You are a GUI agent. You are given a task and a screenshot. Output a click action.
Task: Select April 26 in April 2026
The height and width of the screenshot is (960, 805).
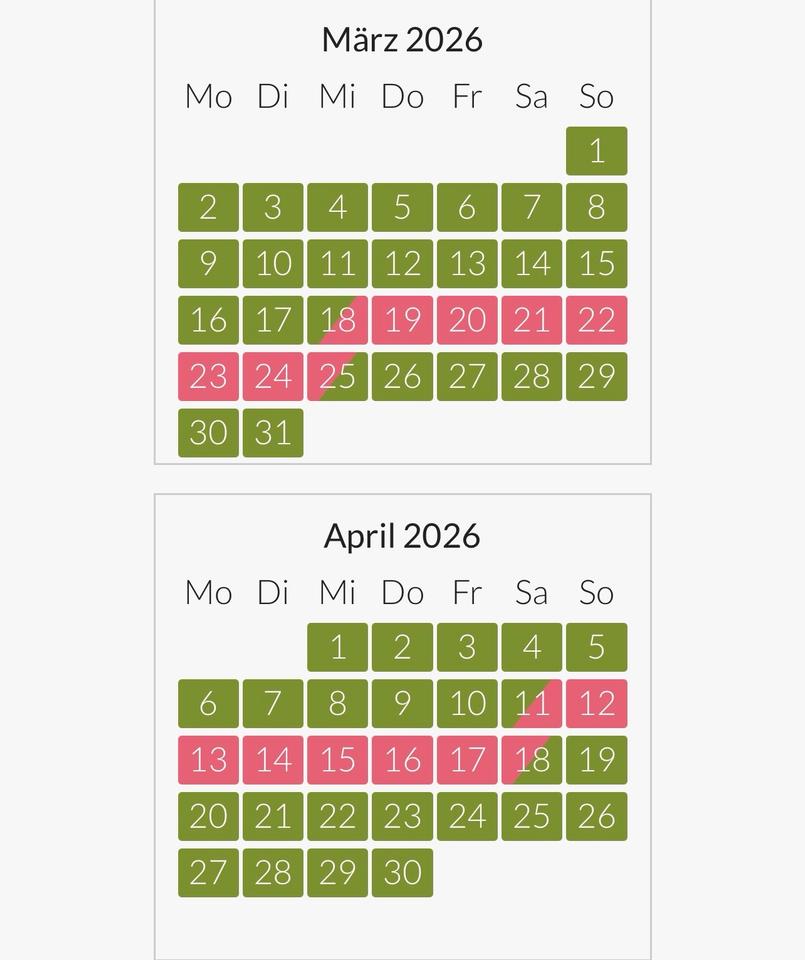596,816
